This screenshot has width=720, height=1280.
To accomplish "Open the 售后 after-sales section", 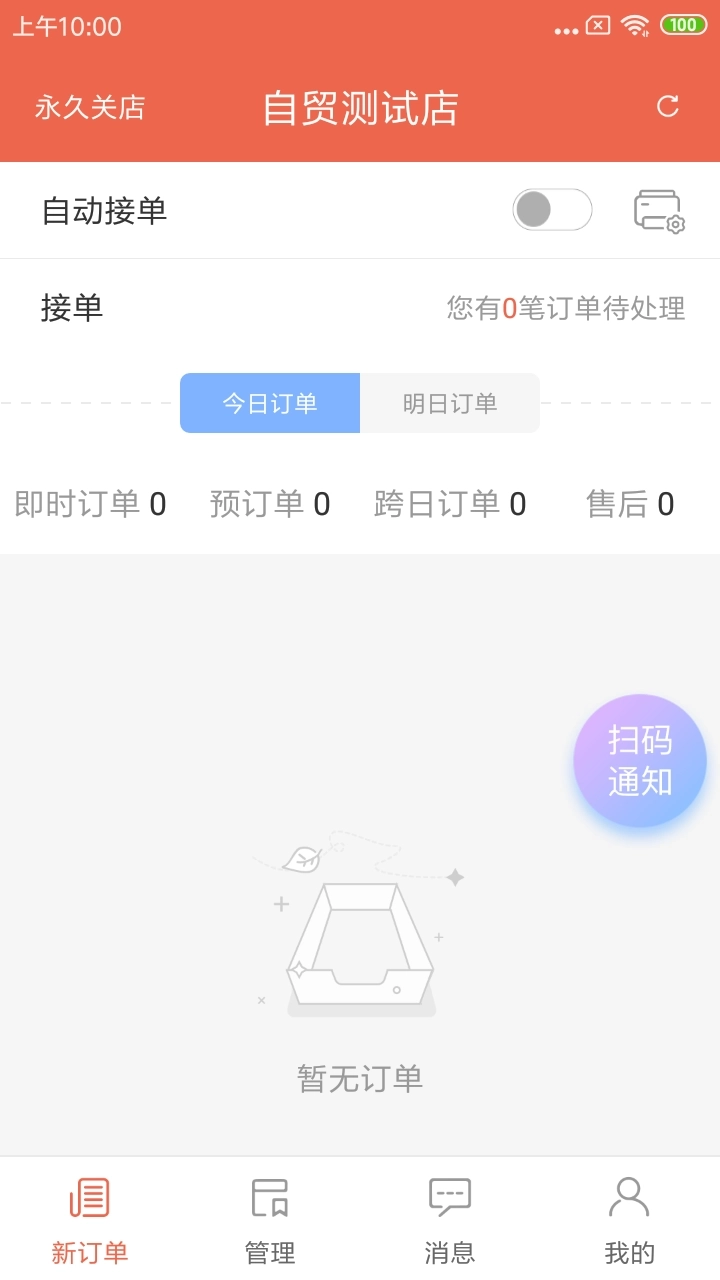I will click(x=628, y=504).
